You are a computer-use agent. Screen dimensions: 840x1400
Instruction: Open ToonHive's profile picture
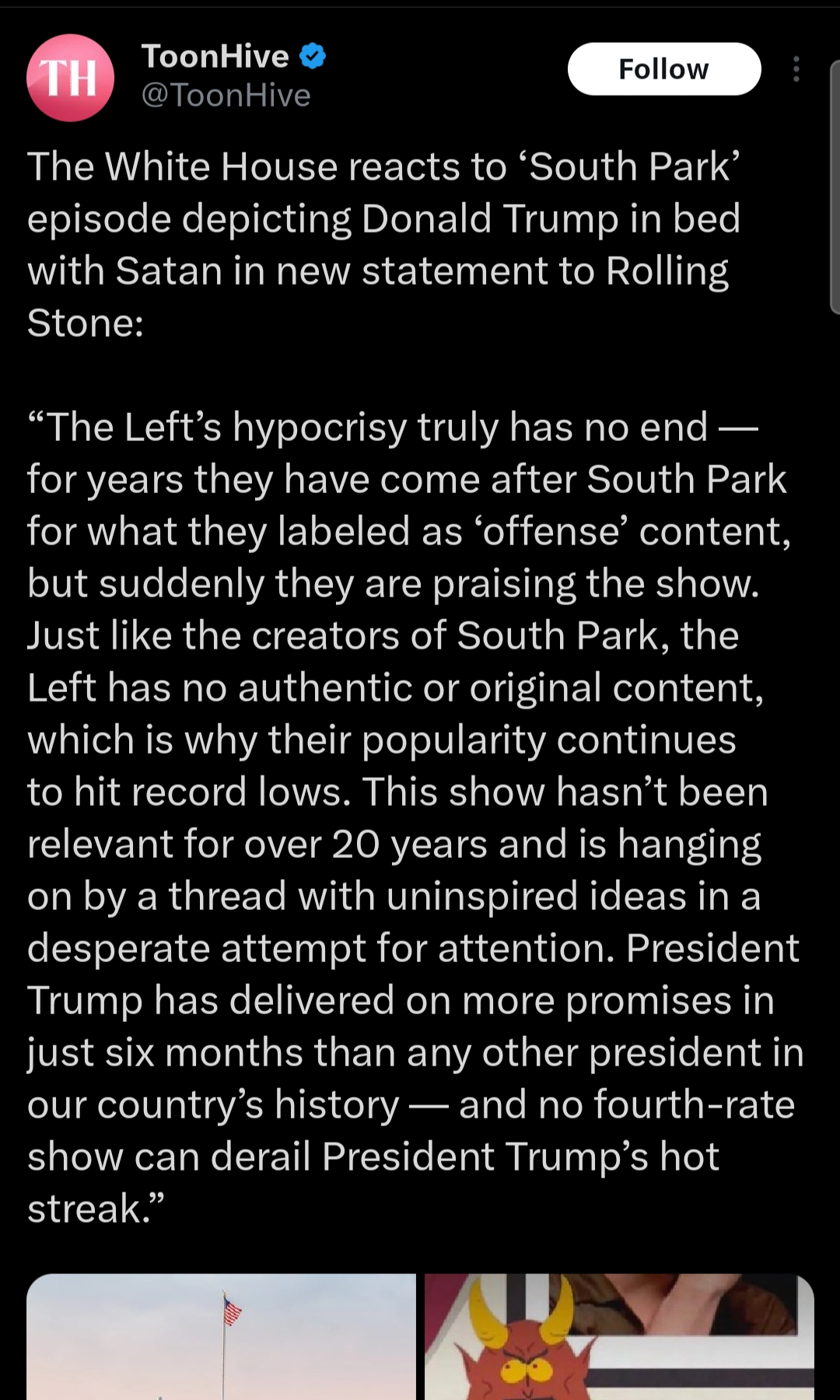pyautogui.click(x=71, y=78)
